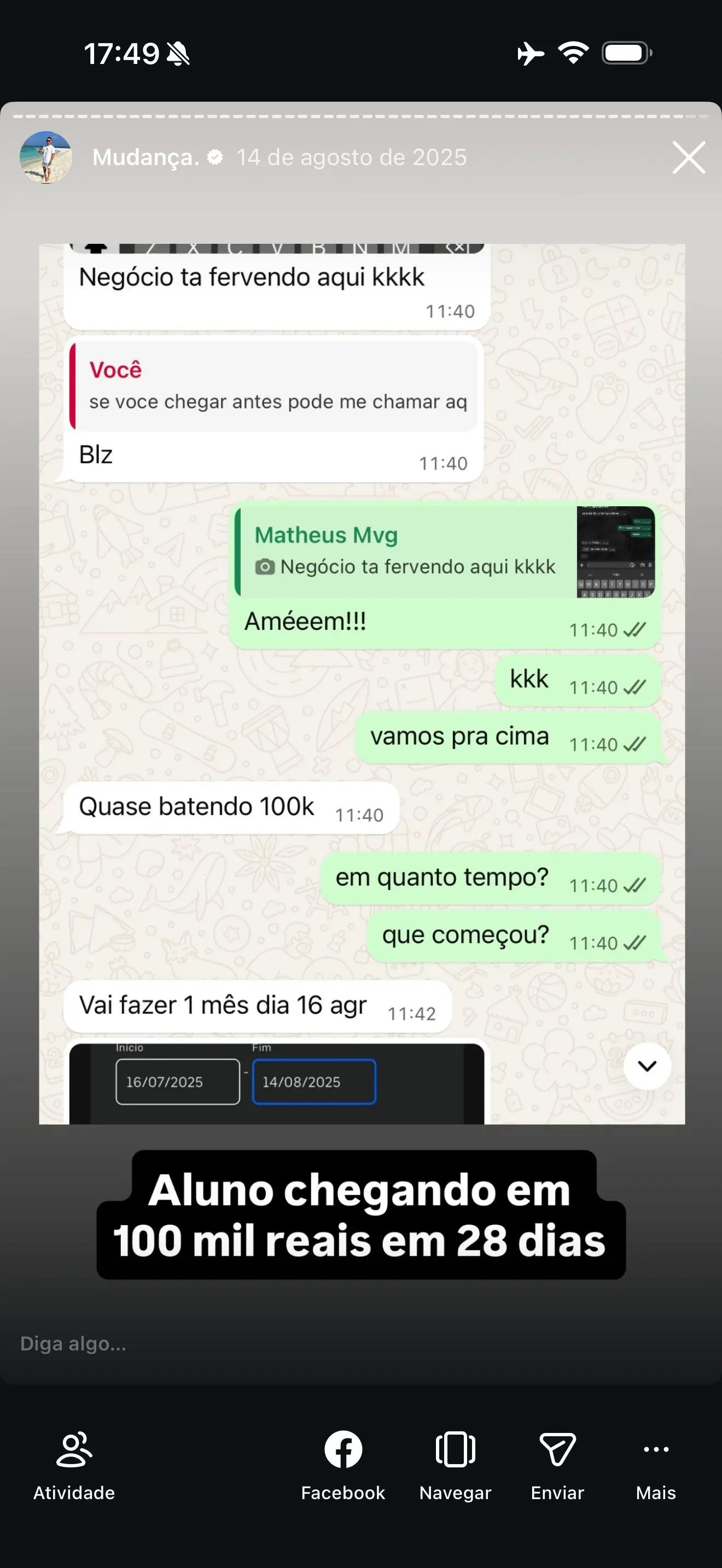Open the Navegar option

click(455, 1465)
